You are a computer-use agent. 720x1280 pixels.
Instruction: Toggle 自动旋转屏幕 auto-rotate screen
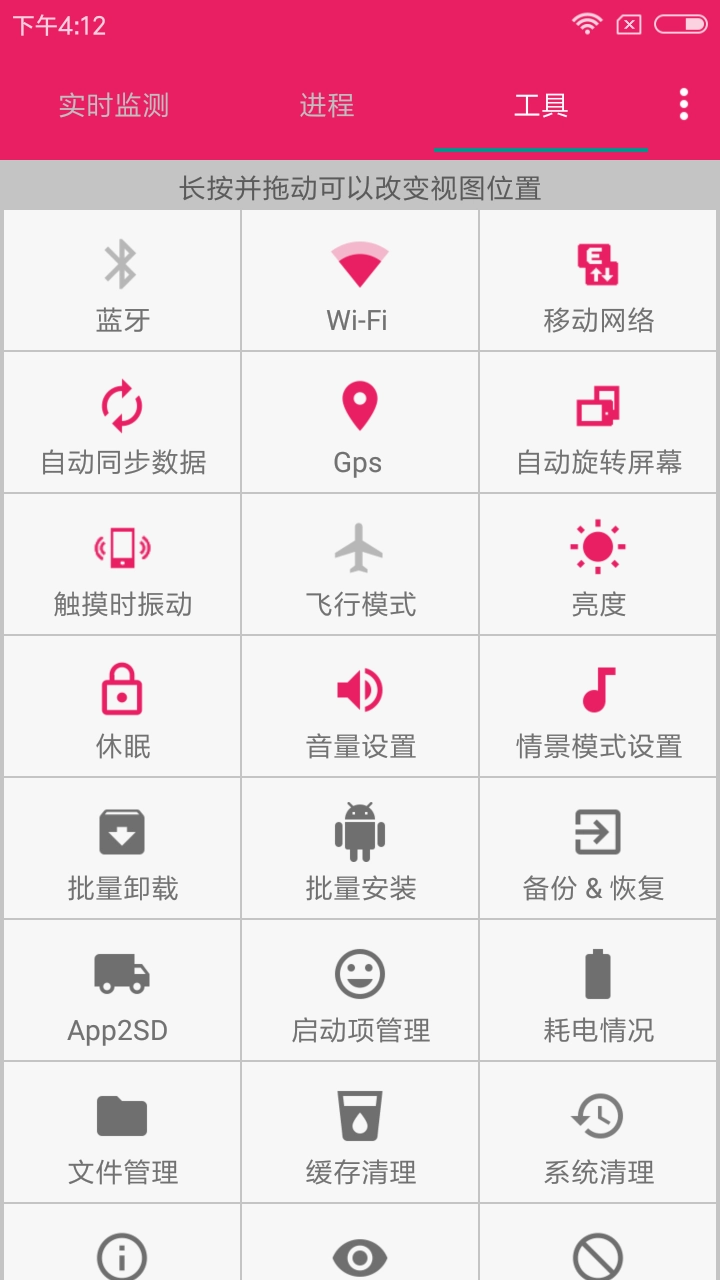[x=598, y=422]
